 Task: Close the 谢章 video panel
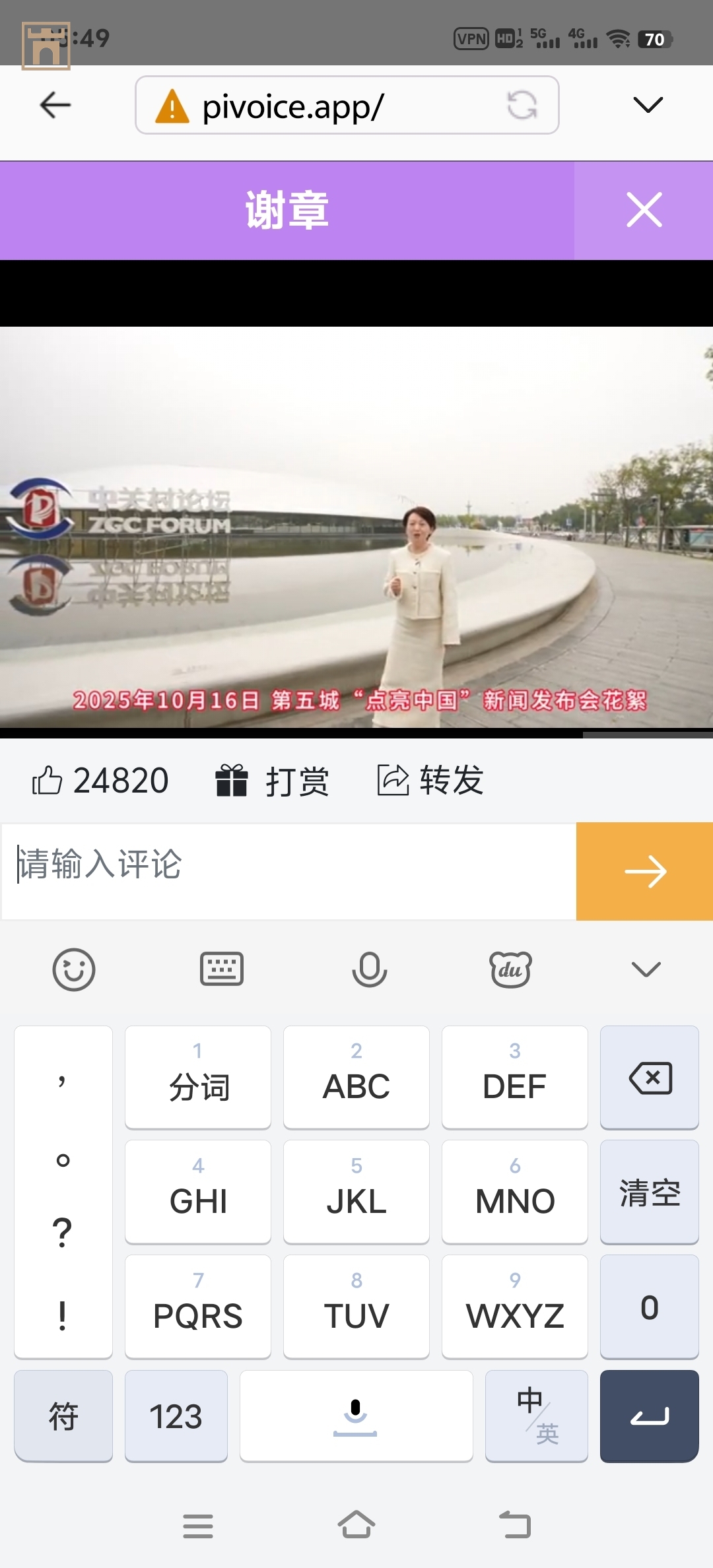click(644, 211)
